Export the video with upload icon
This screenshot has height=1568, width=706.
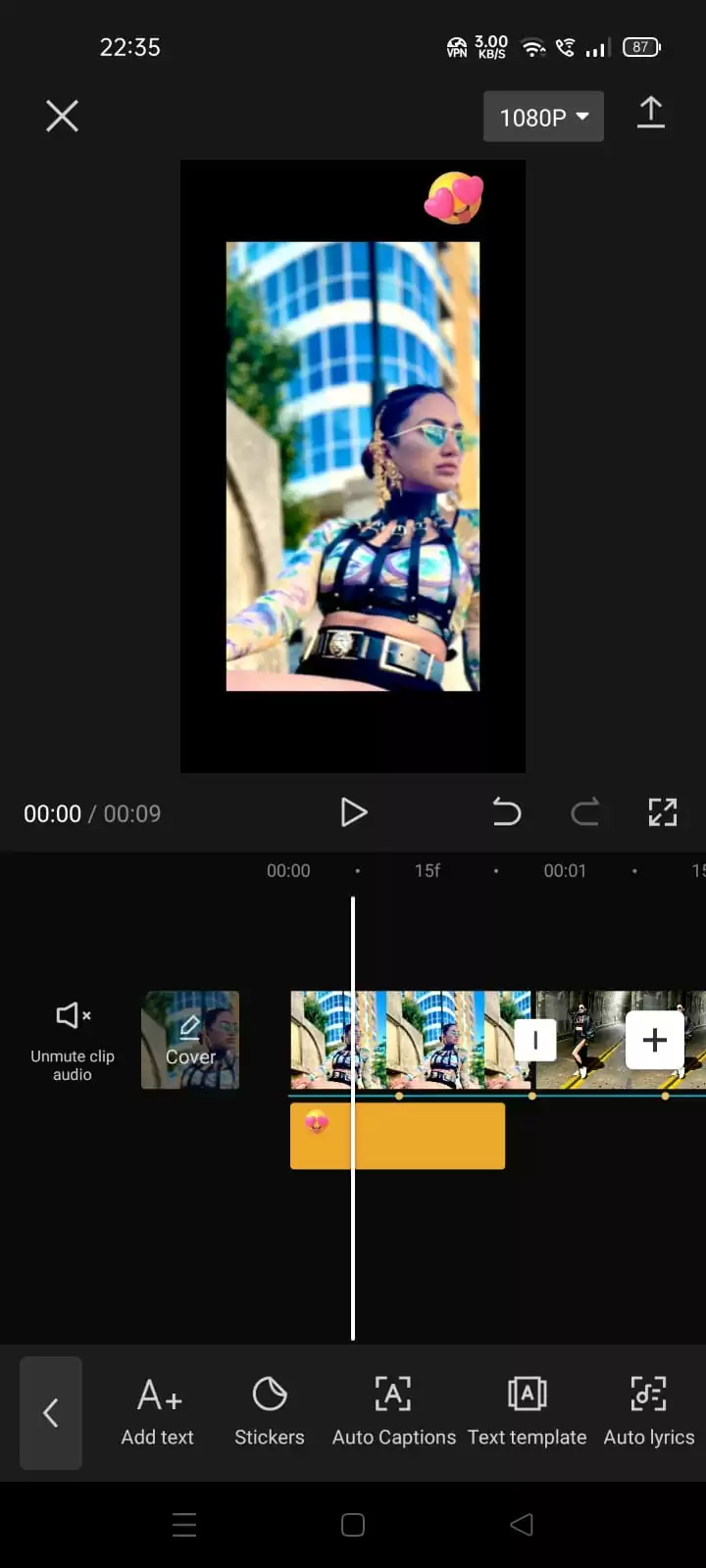pyautogui.click(x=651, y=114)
